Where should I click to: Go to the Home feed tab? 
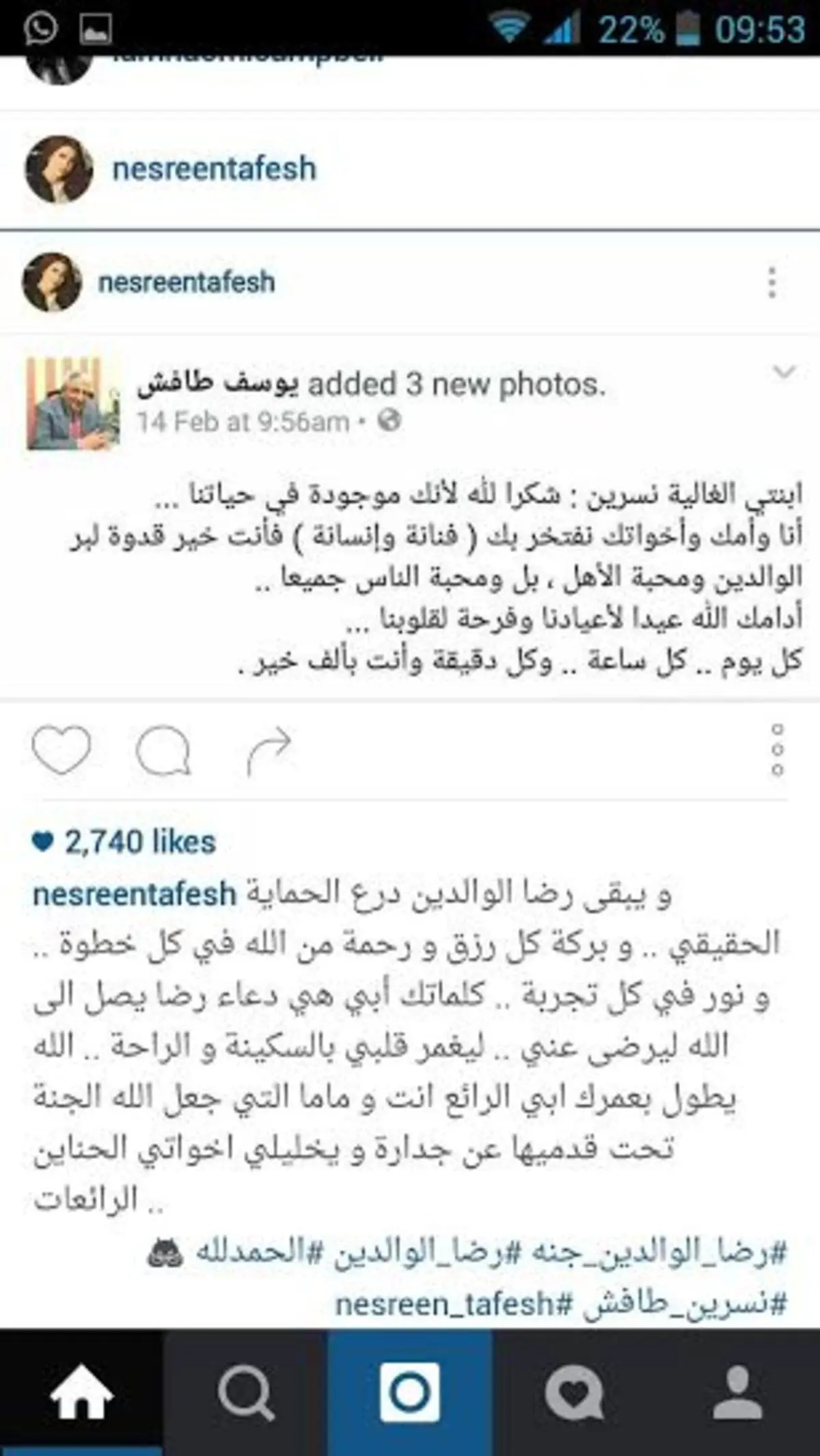81,1394
